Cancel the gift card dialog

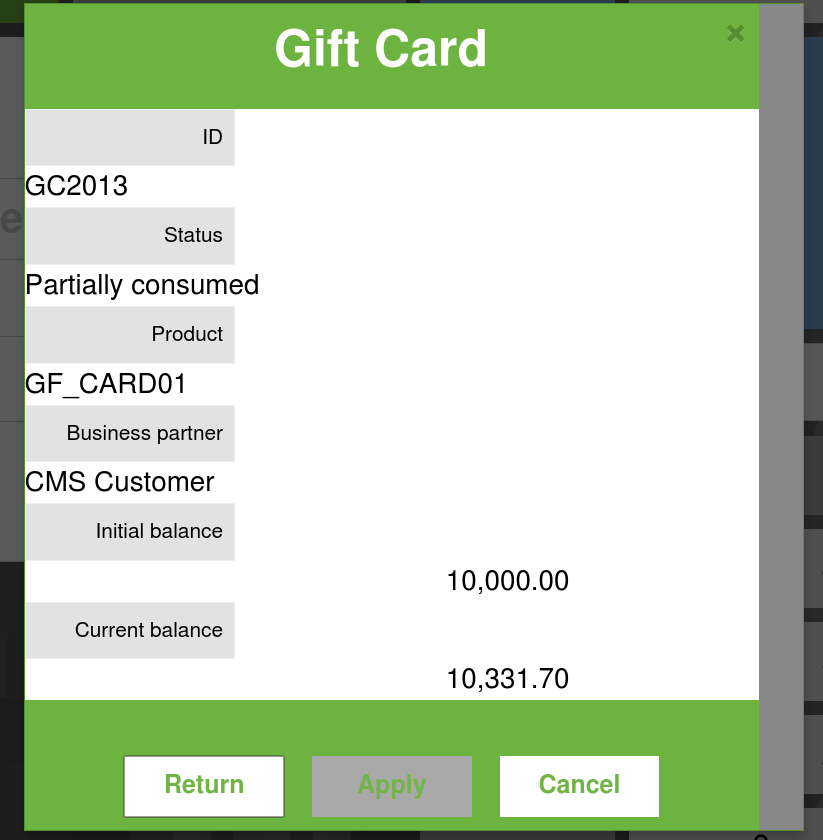click(x=579, y=786)
